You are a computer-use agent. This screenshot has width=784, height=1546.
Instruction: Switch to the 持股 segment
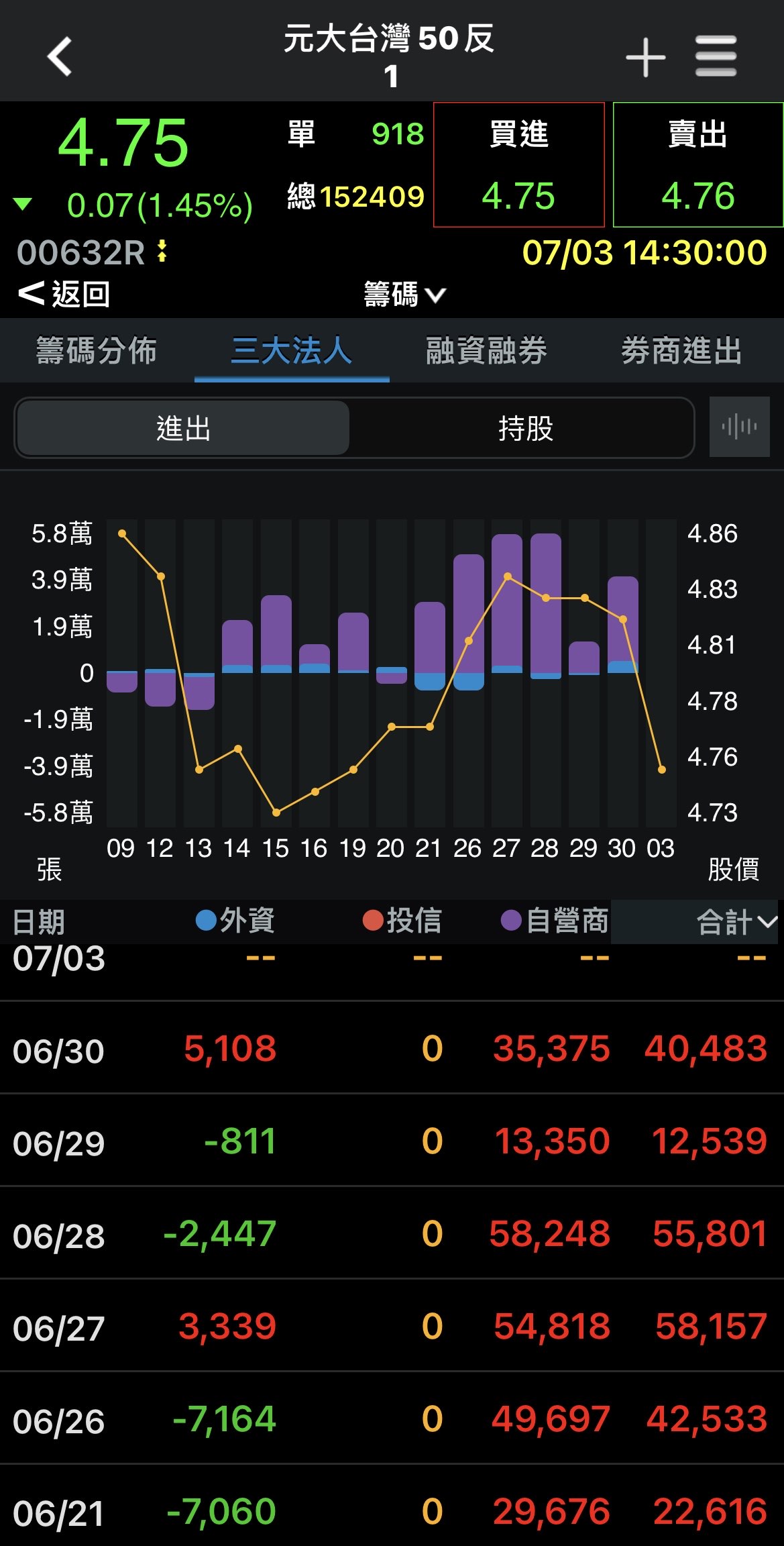click(x=525, y=428)
